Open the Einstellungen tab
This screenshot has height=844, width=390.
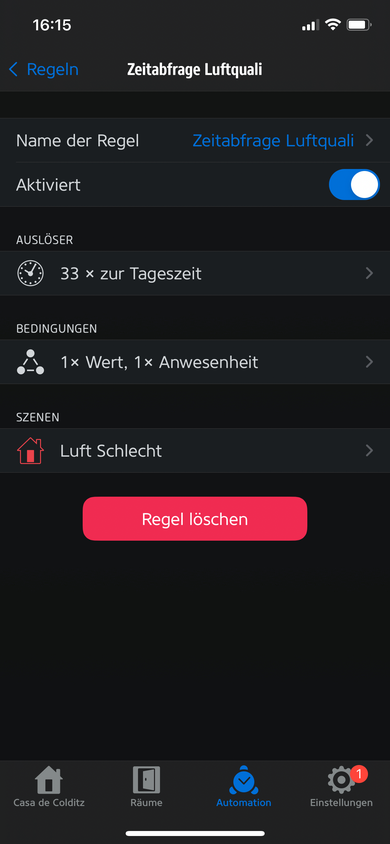pyautogui.click(x=341, y=786)
